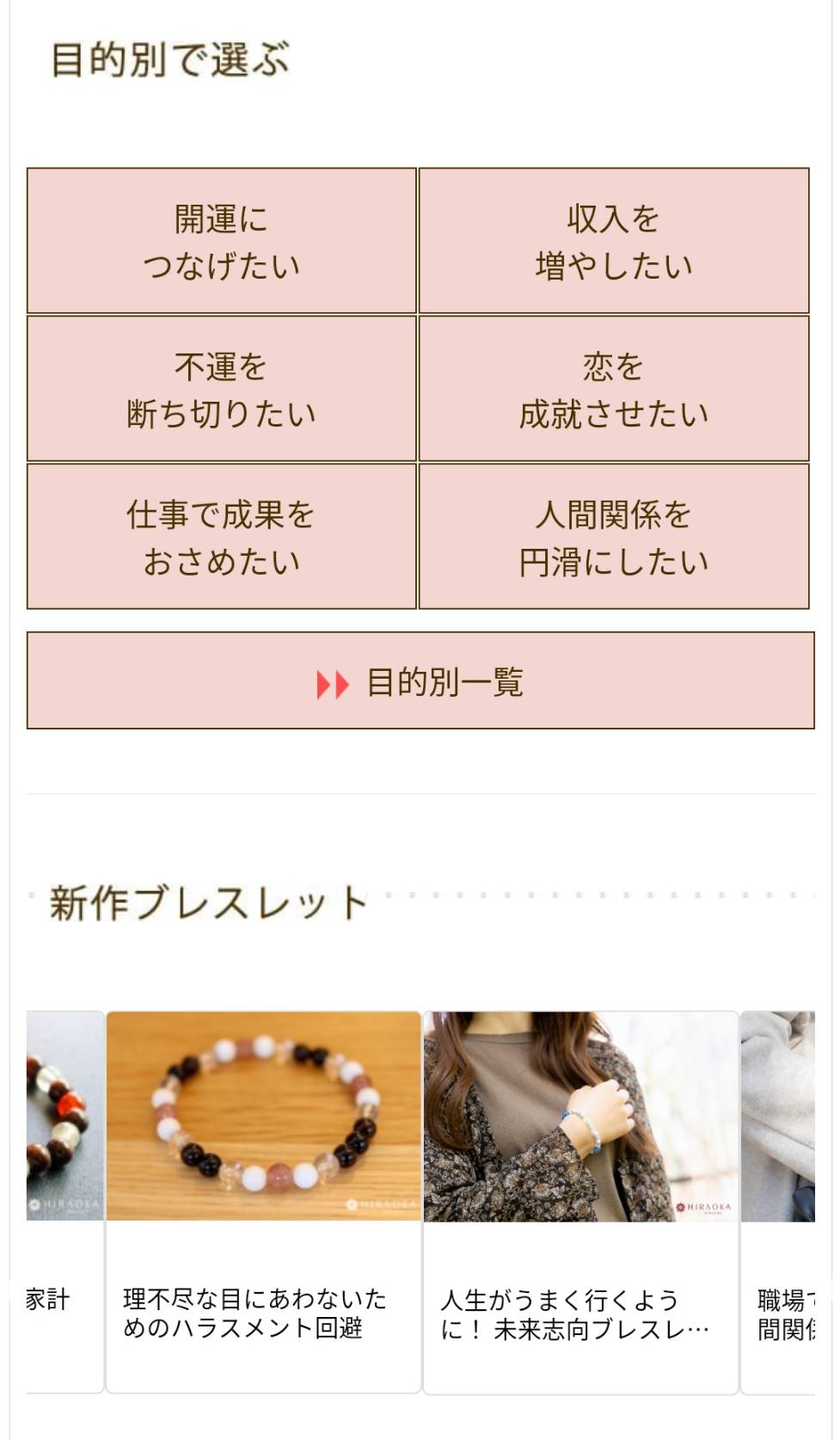Choose 人間関係を円滑にしたい

(614, 537)
